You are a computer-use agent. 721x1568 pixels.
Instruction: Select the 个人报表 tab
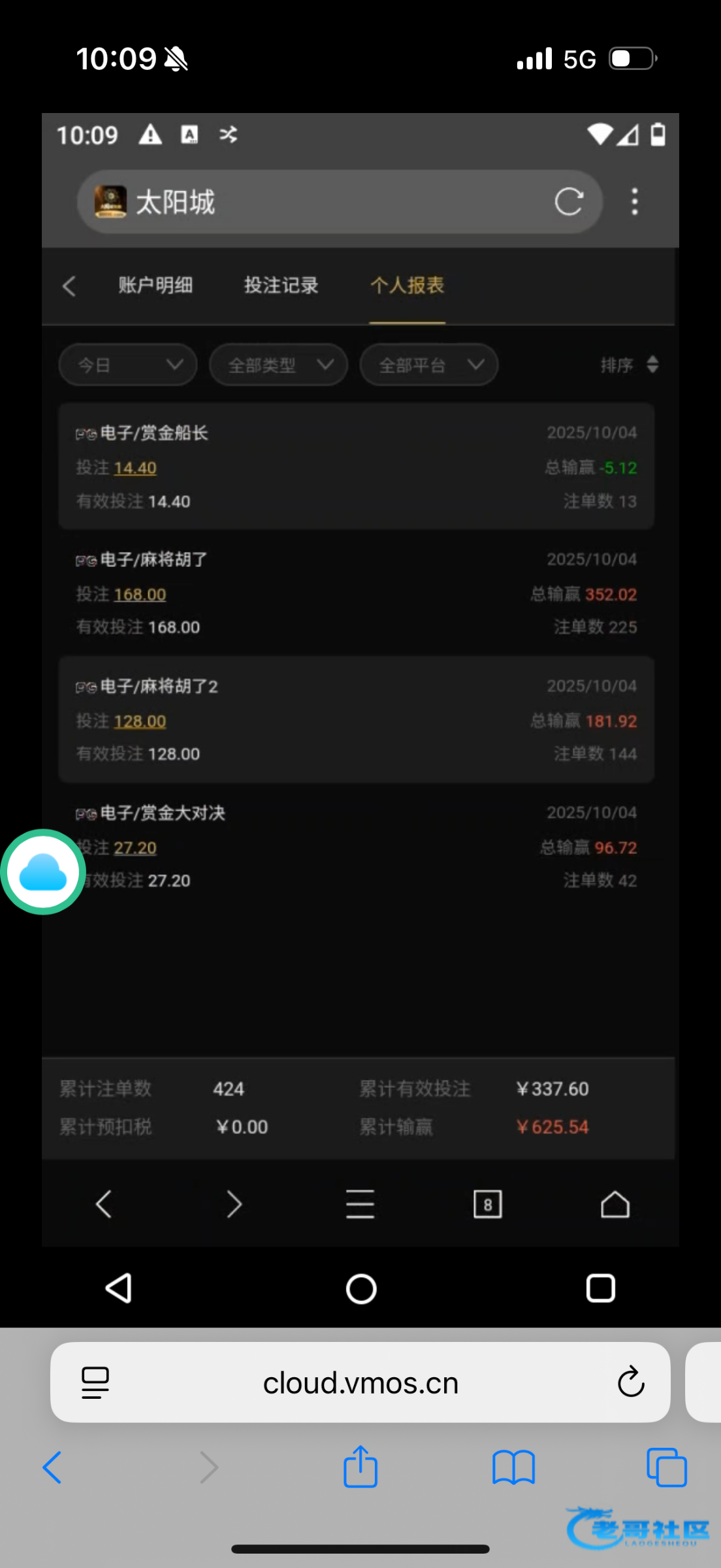pos(407,286)
